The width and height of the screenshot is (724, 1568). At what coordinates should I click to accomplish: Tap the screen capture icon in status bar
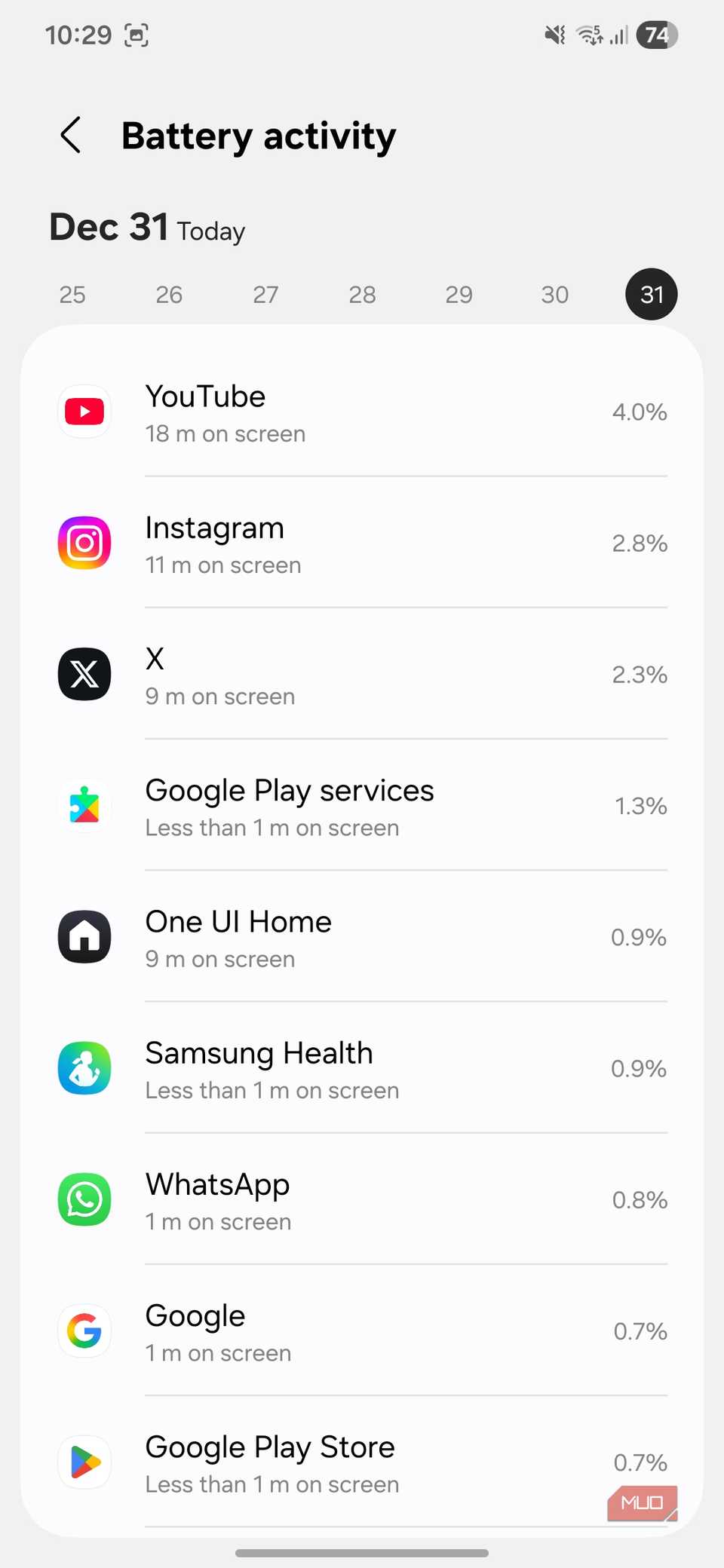(136, 34)
